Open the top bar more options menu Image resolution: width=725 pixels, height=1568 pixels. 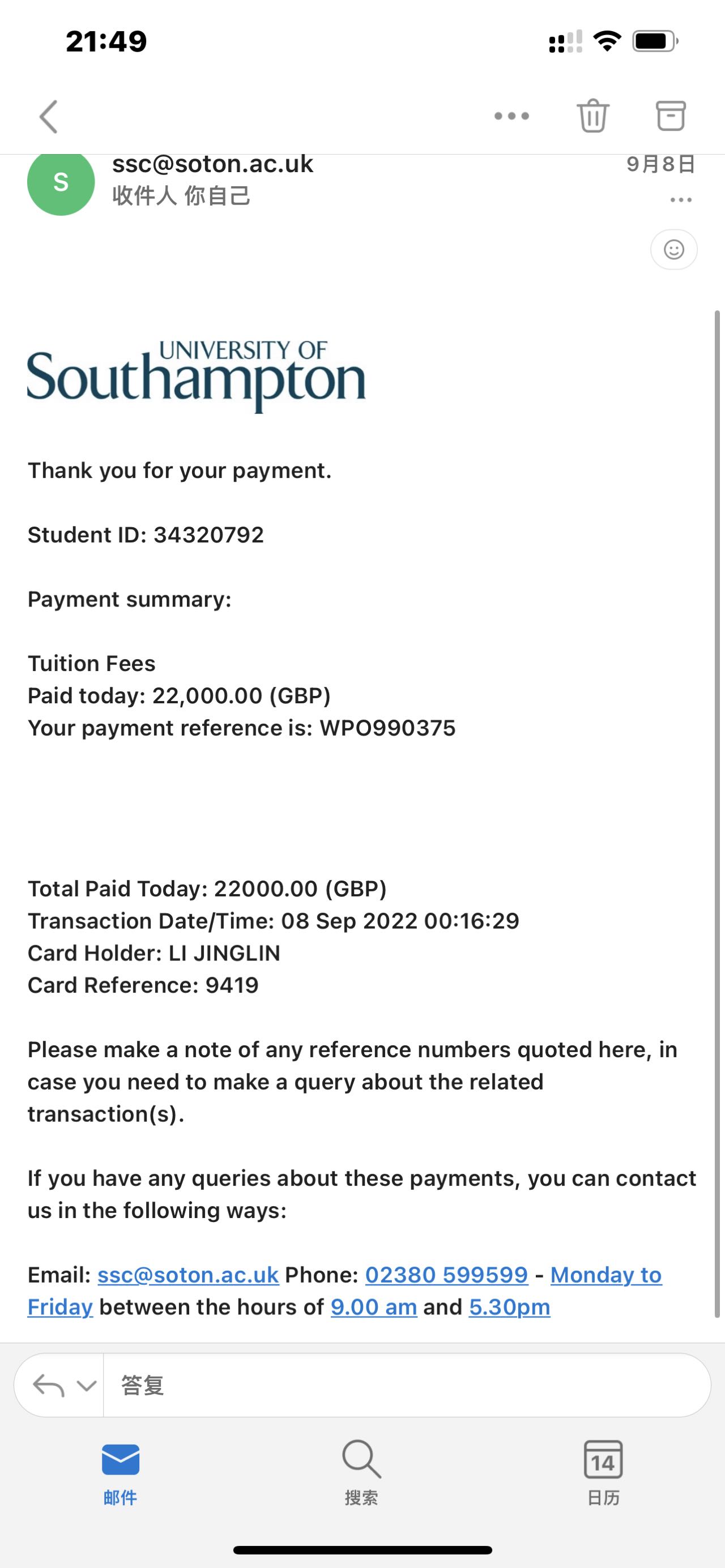511,116
